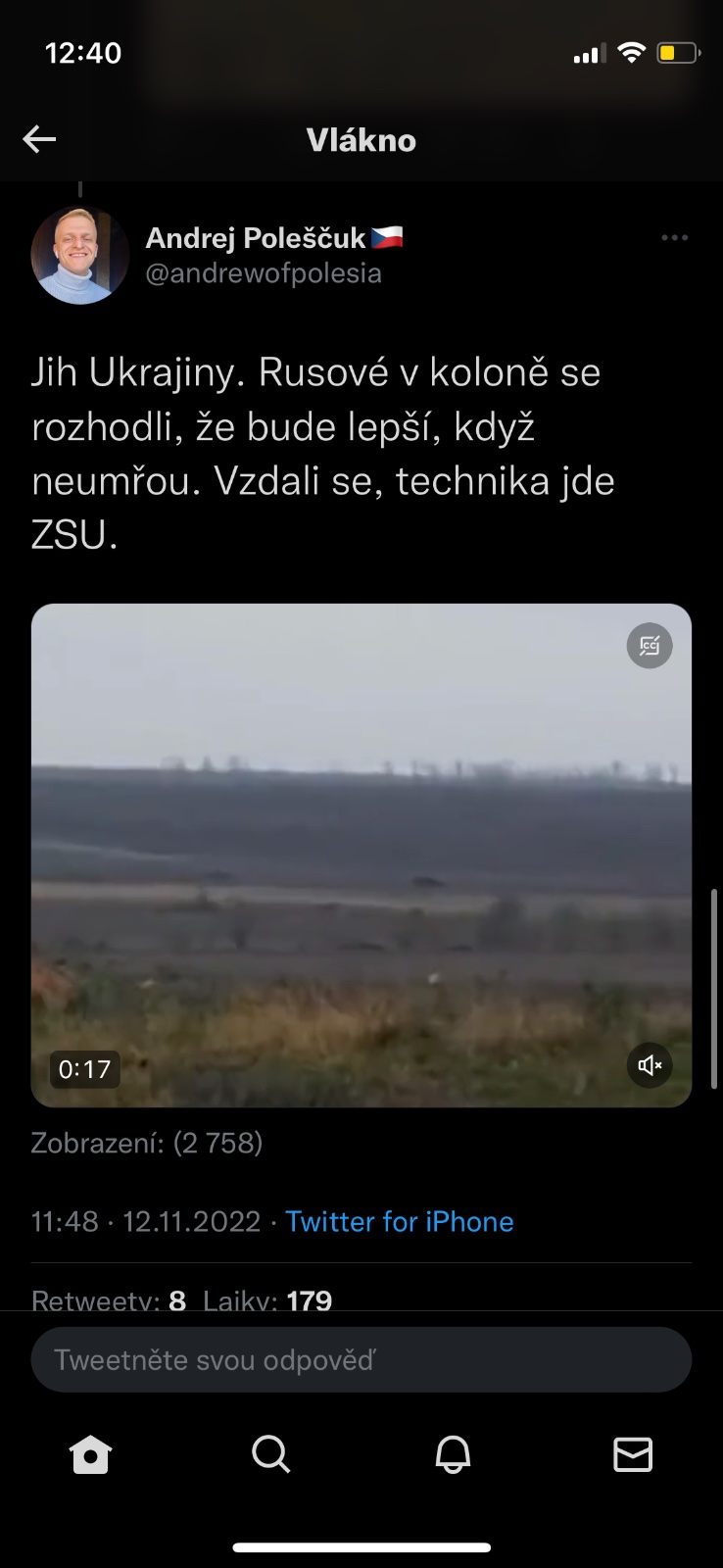Open the @andrewofpolesia handle

(263, 273)
